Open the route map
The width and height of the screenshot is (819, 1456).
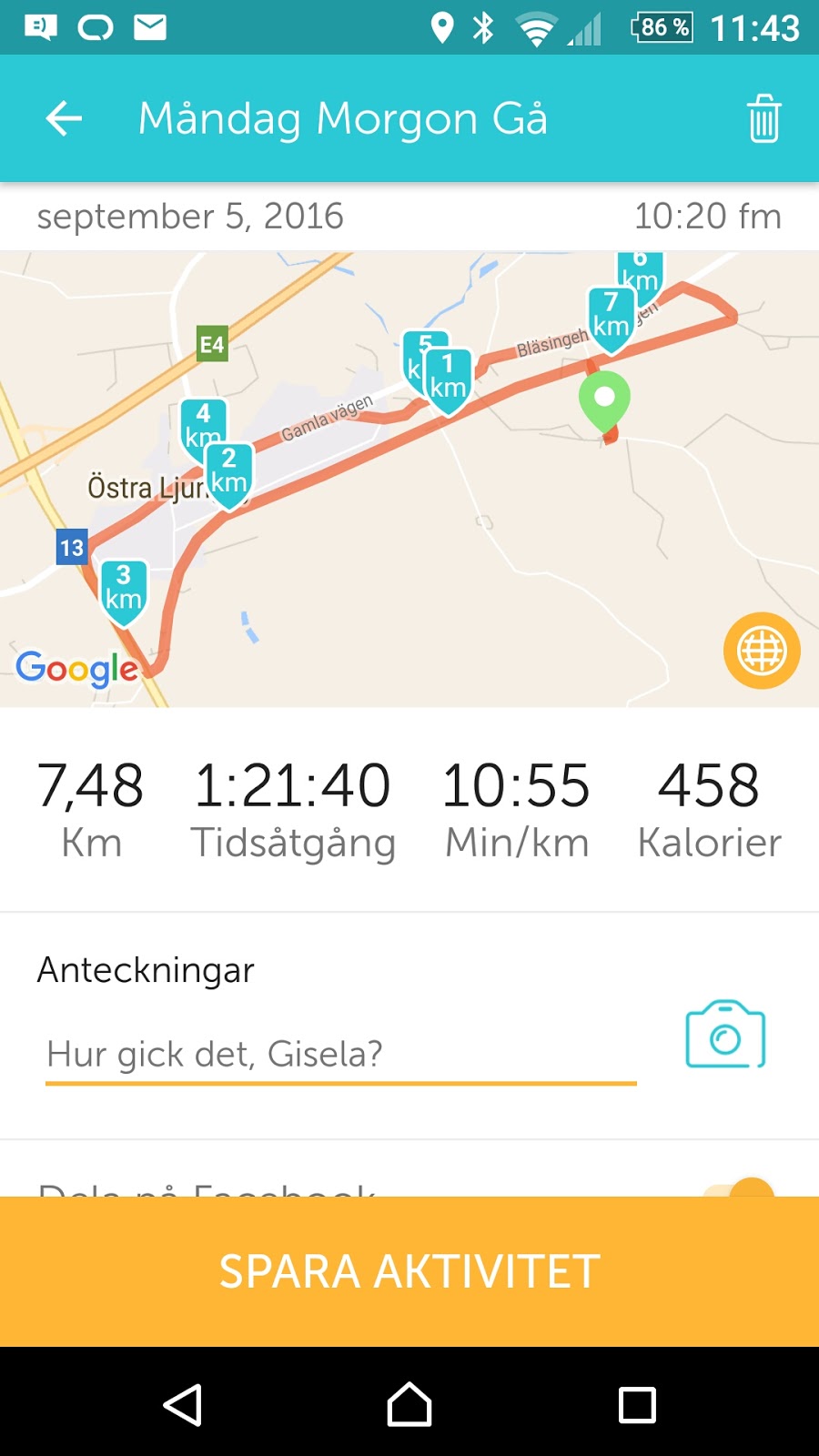409,480
